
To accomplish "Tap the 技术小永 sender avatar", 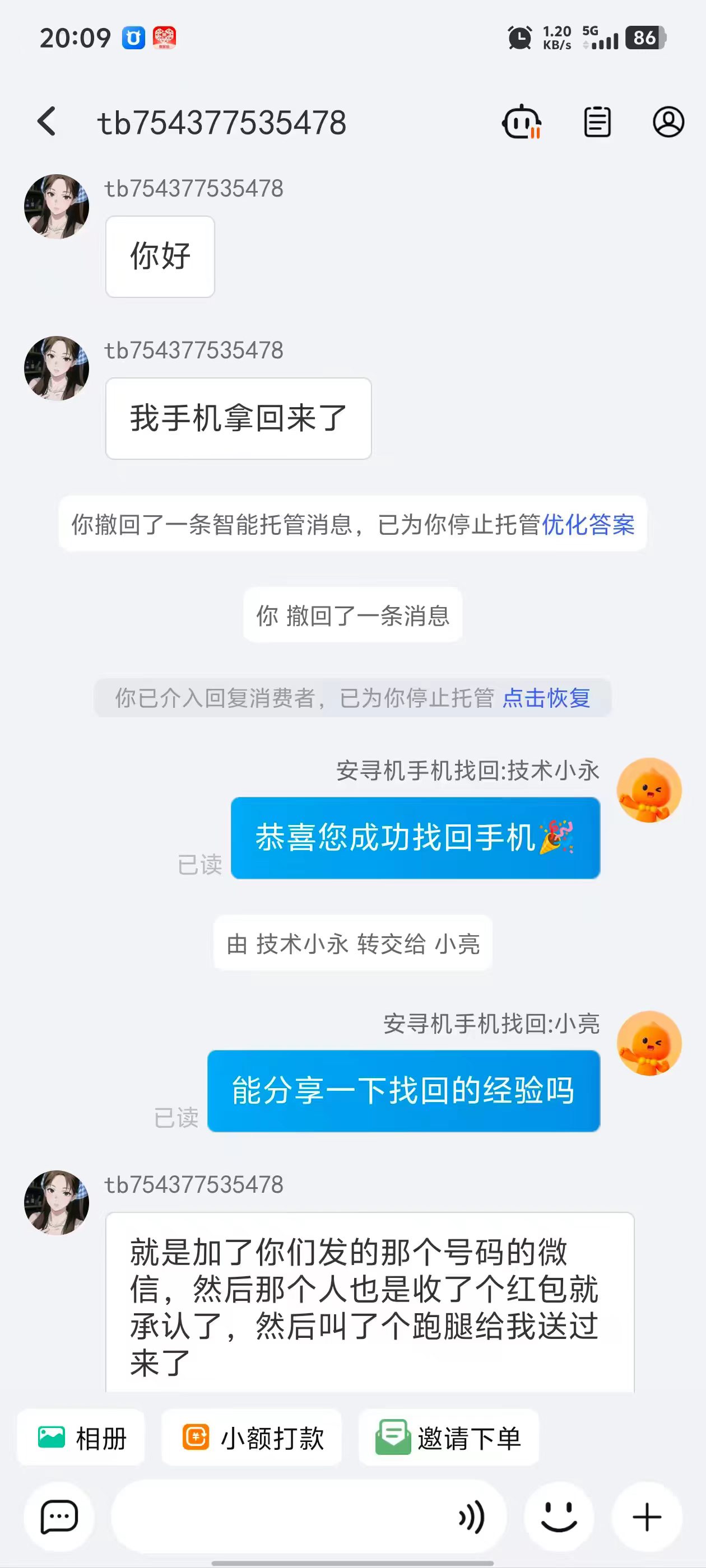I will coord(649,790).
